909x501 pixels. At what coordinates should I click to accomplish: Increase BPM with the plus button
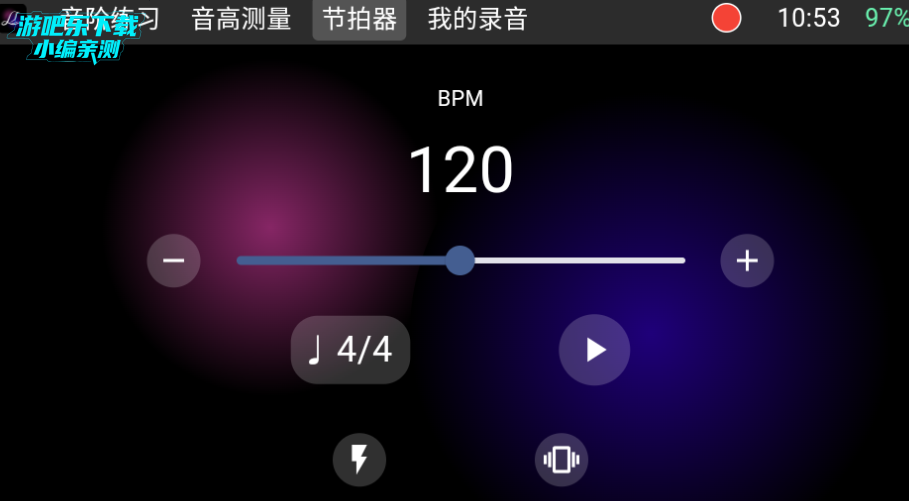pos(747,261)
